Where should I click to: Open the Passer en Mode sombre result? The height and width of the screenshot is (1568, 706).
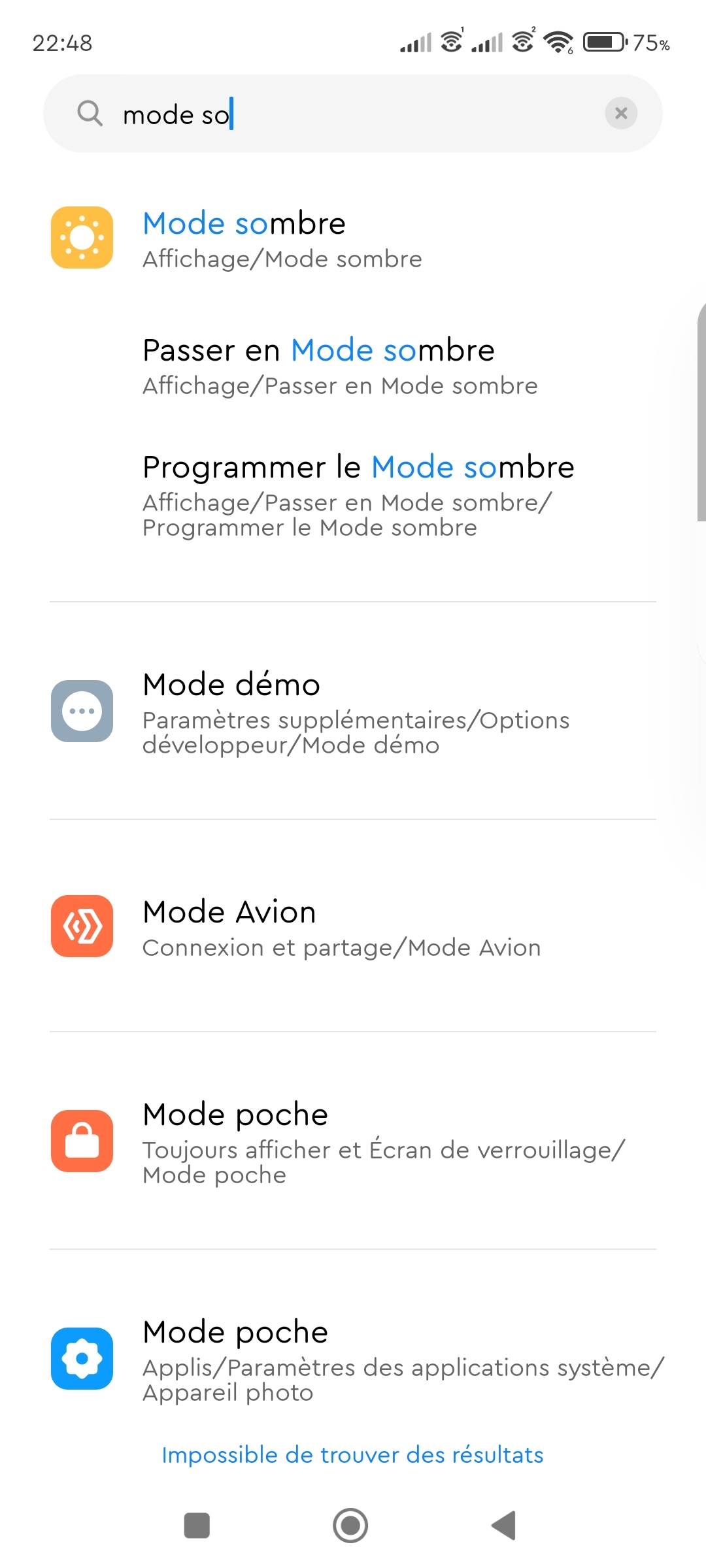click(x=353, y=366)
